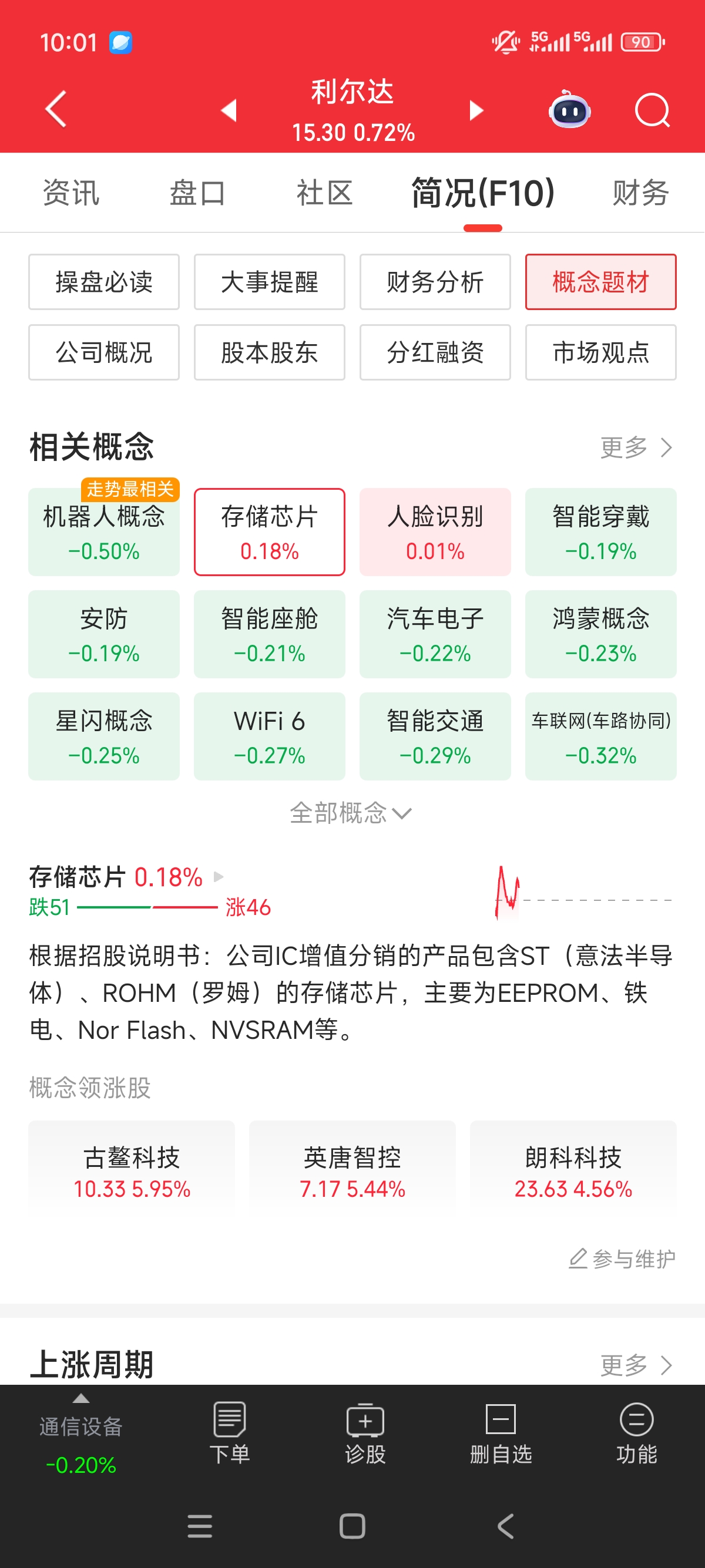The image size is (705, 1568).
Task: Go back using the top-left arrow
Action: (x=55, y=110)
